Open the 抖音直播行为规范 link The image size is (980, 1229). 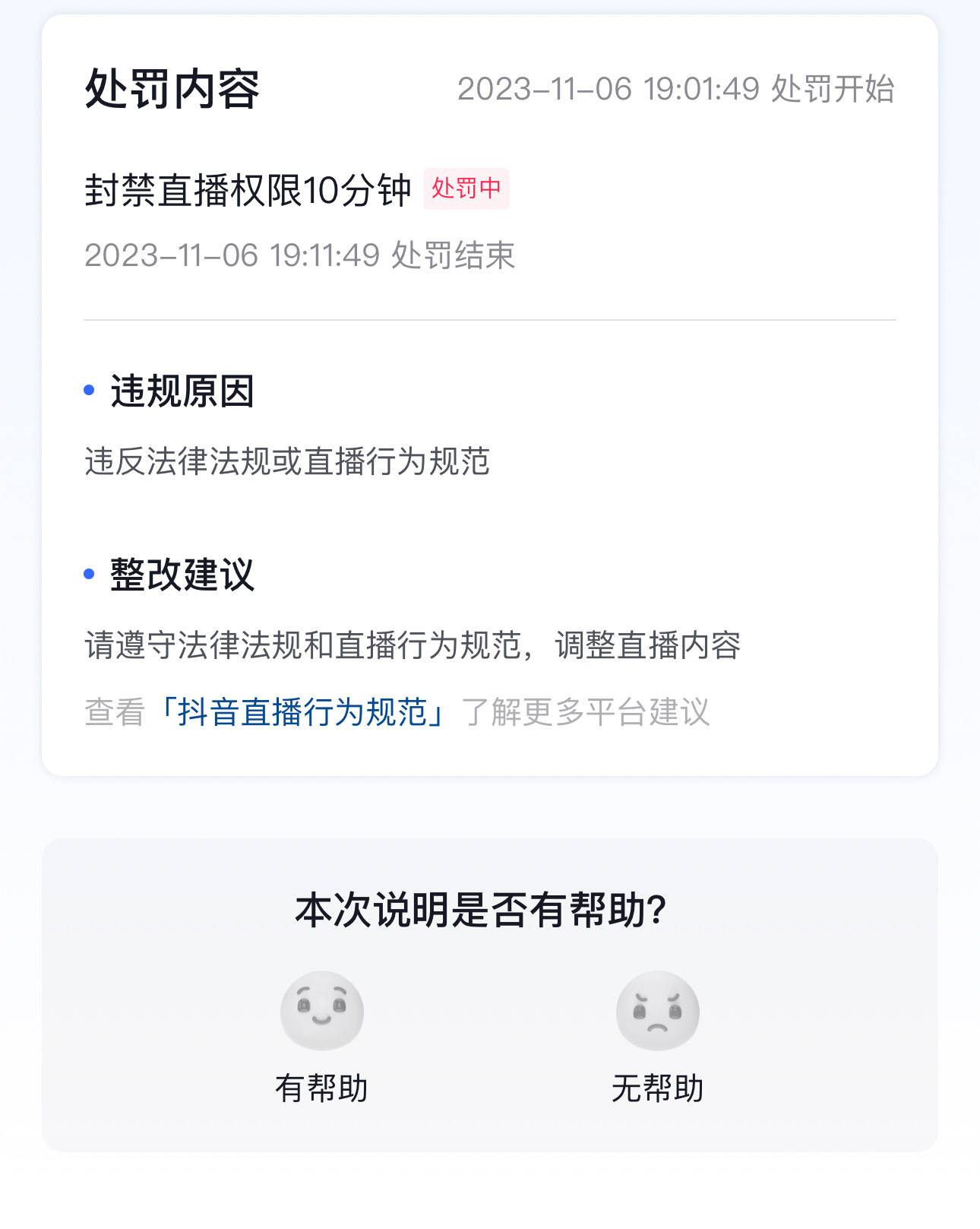(x=304, y=713)
